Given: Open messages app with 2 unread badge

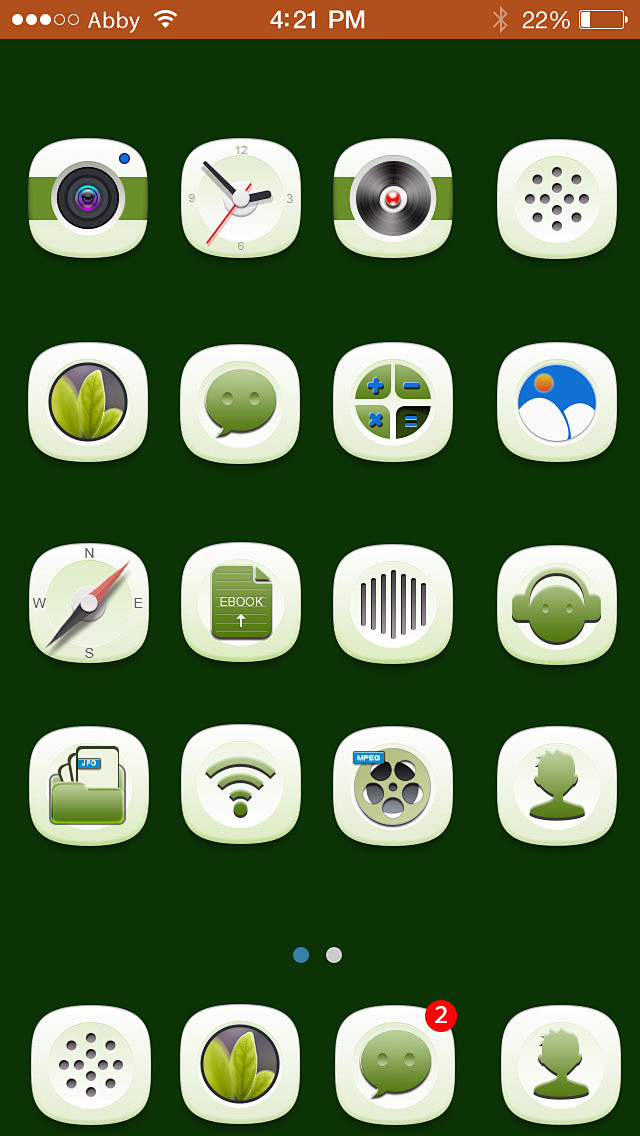Looking at the screenshot, I should (395, 1064).
